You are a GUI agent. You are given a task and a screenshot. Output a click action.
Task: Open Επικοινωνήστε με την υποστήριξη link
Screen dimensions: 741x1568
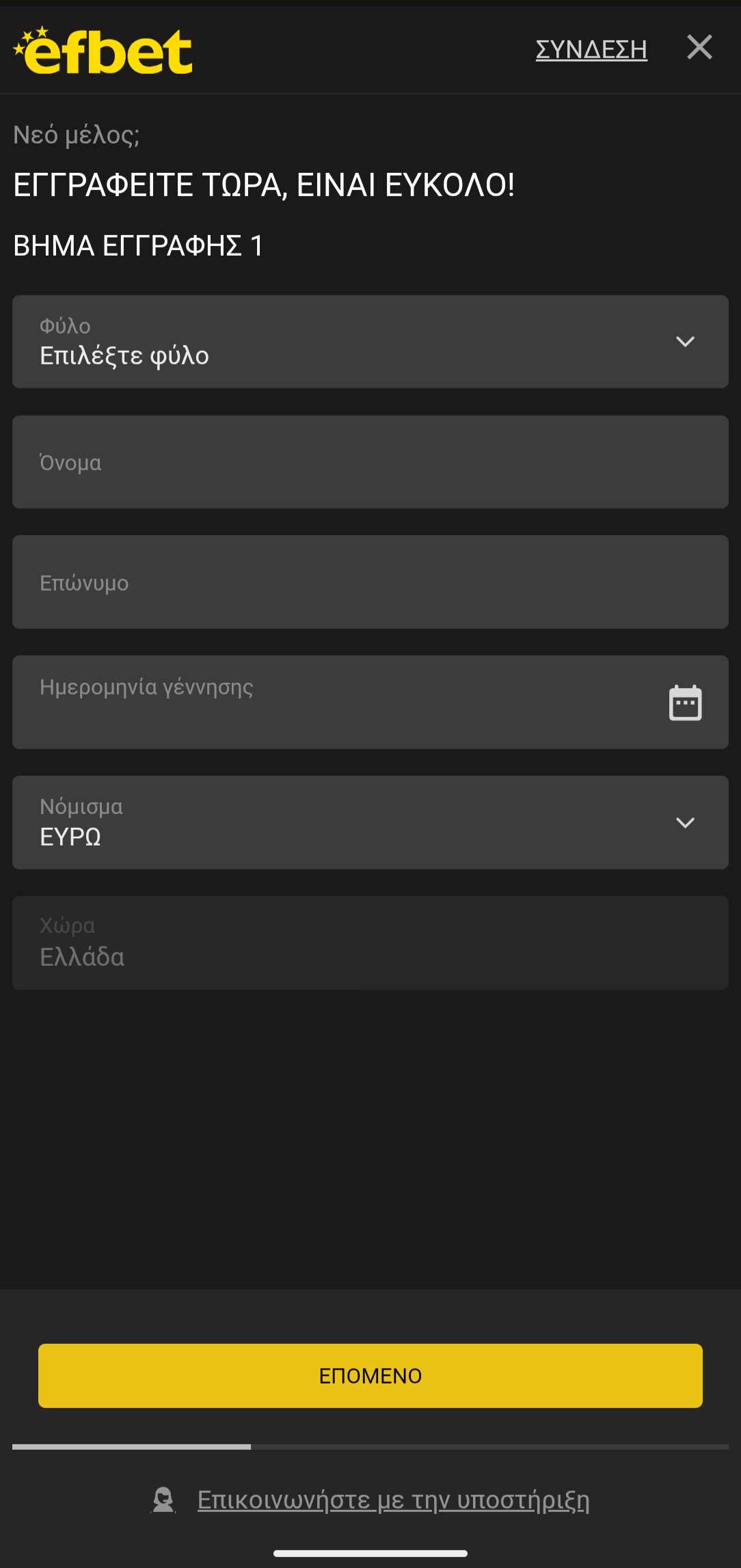coord(393,1500)
